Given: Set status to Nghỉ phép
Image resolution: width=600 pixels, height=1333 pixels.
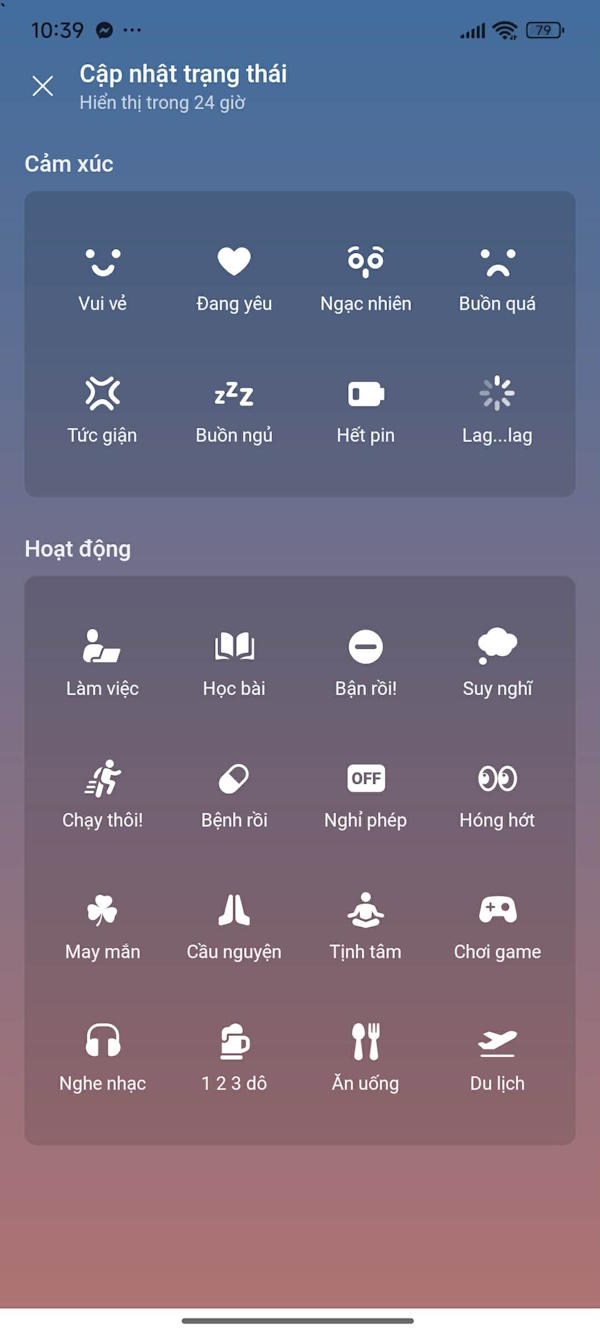Looking at the screenshot, I should tap(366, 795).
